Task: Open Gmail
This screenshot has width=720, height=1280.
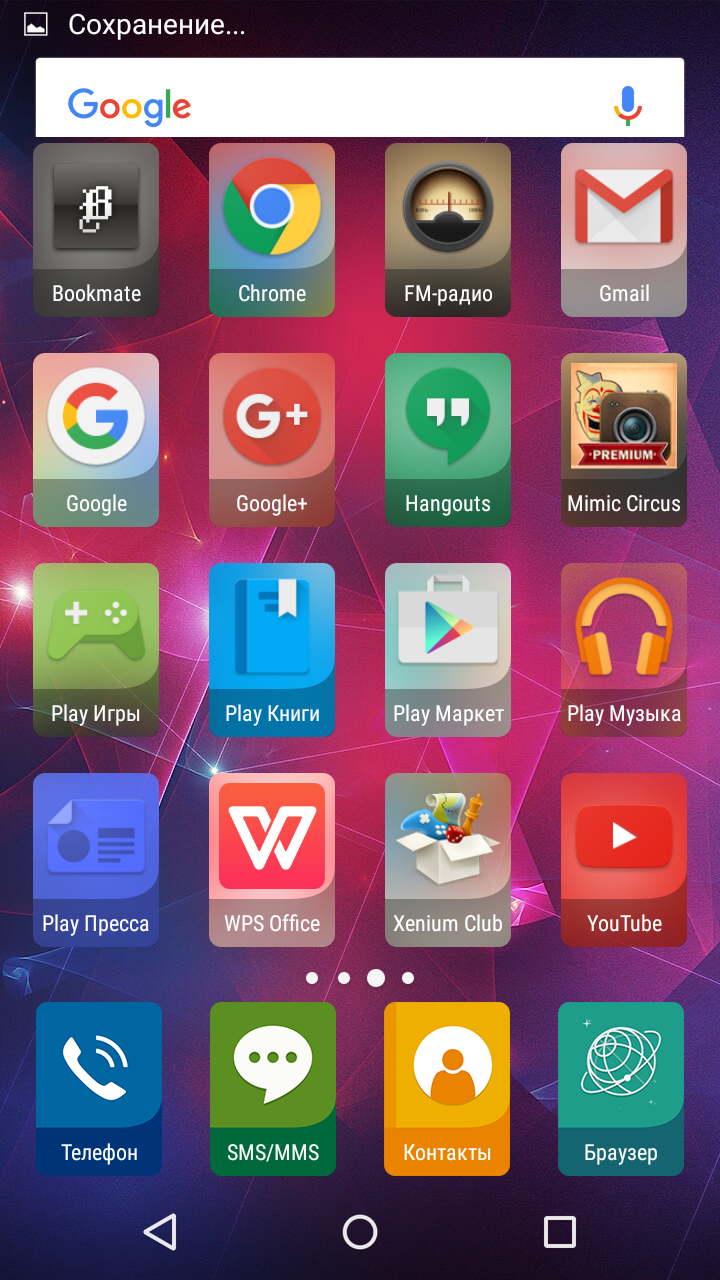Action: coord(624,230)
